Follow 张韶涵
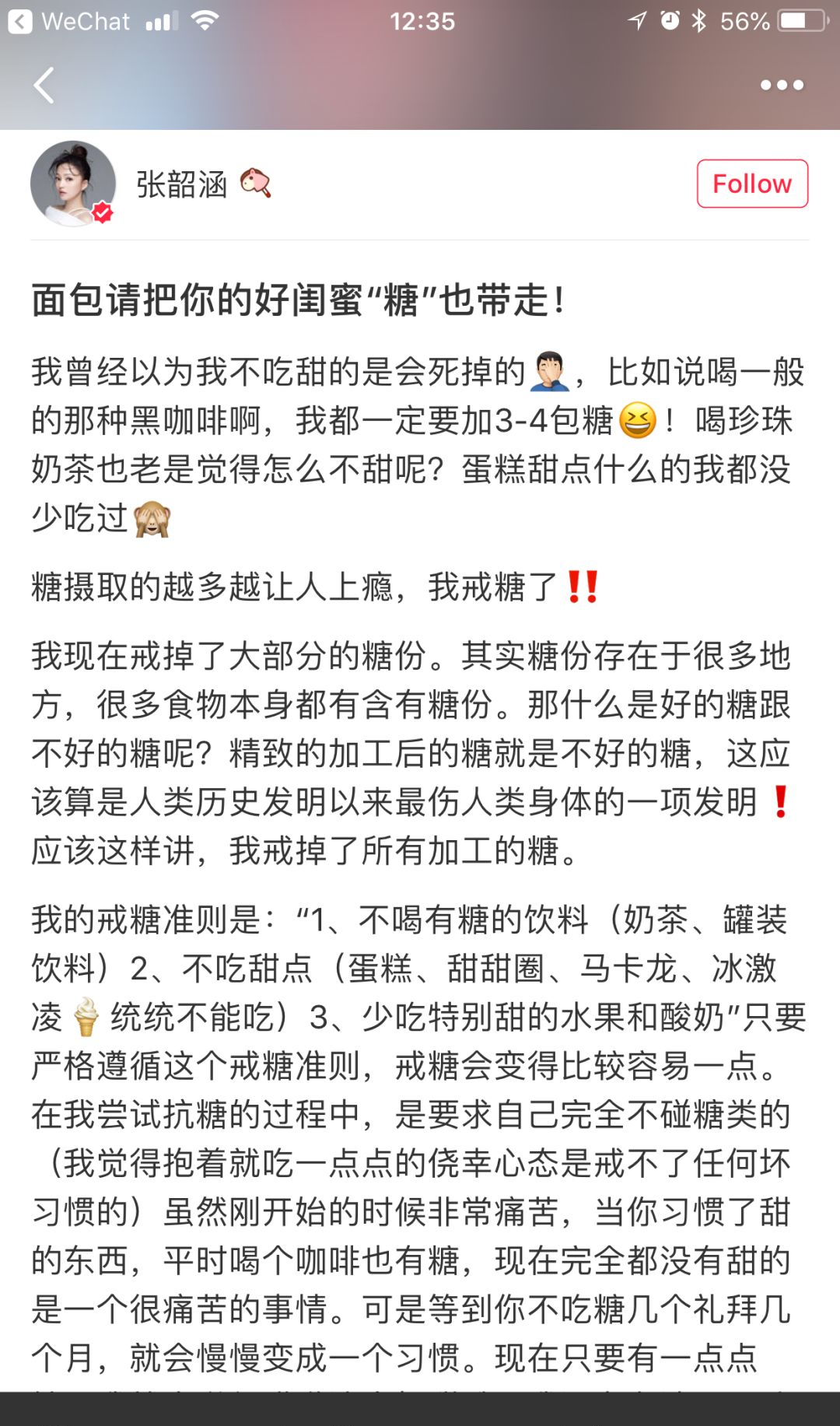The image size is (840, 1426). (x=751, y=184)
